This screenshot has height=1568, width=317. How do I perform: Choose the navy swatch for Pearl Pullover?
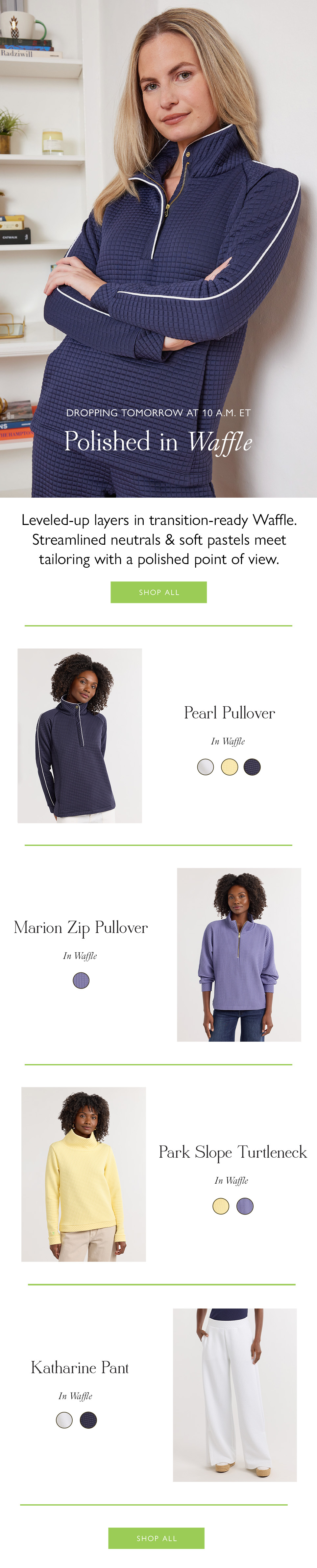(x=252, y=767)
